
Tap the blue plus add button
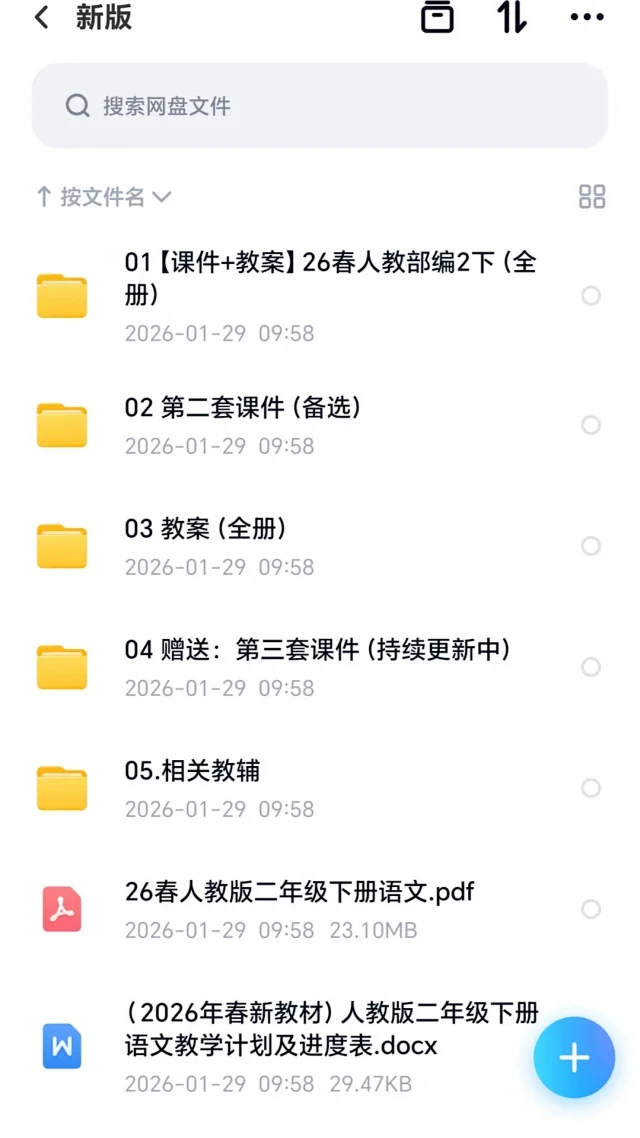tap(574, 1058)
